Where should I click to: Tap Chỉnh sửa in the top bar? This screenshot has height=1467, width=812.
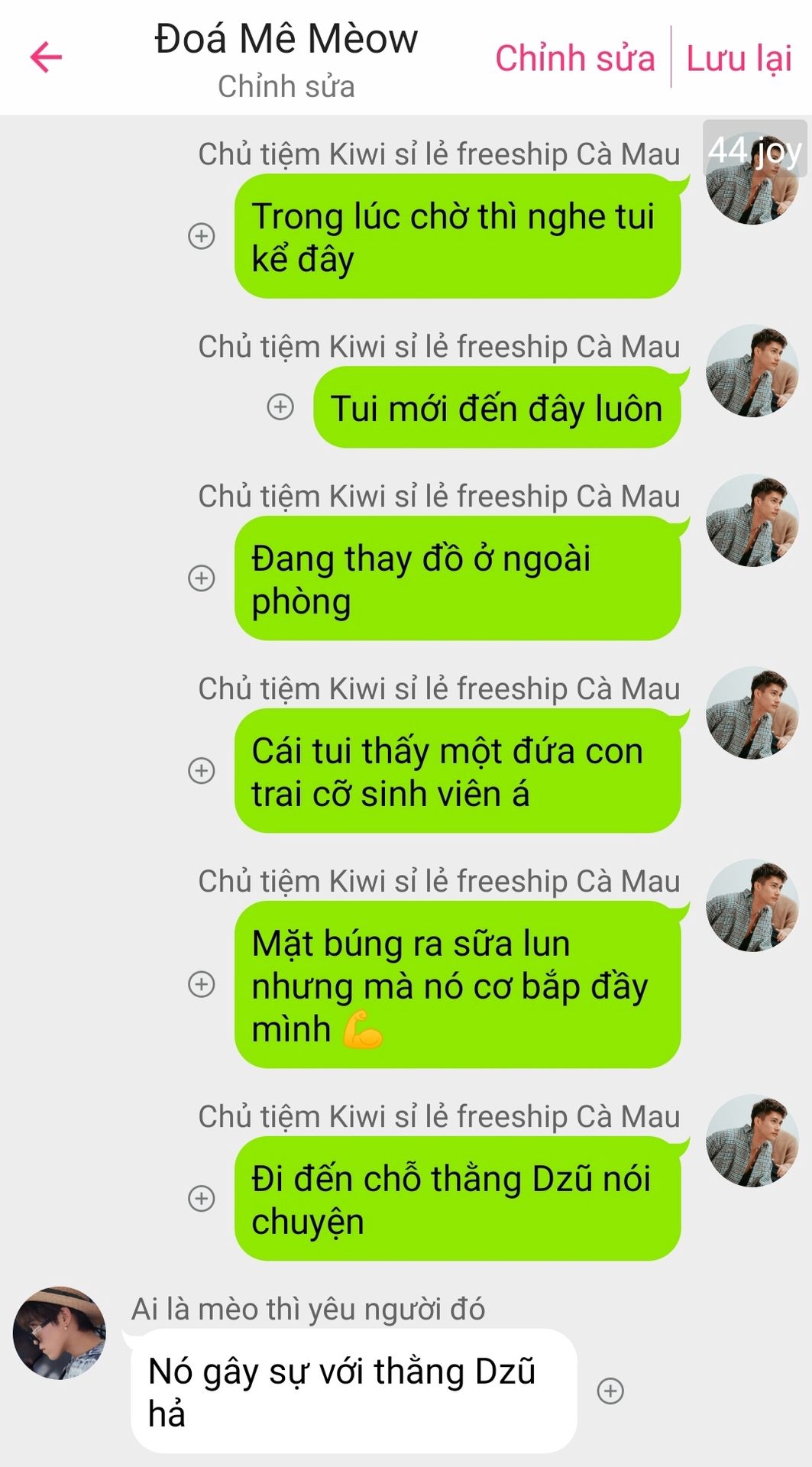point(574,59)
